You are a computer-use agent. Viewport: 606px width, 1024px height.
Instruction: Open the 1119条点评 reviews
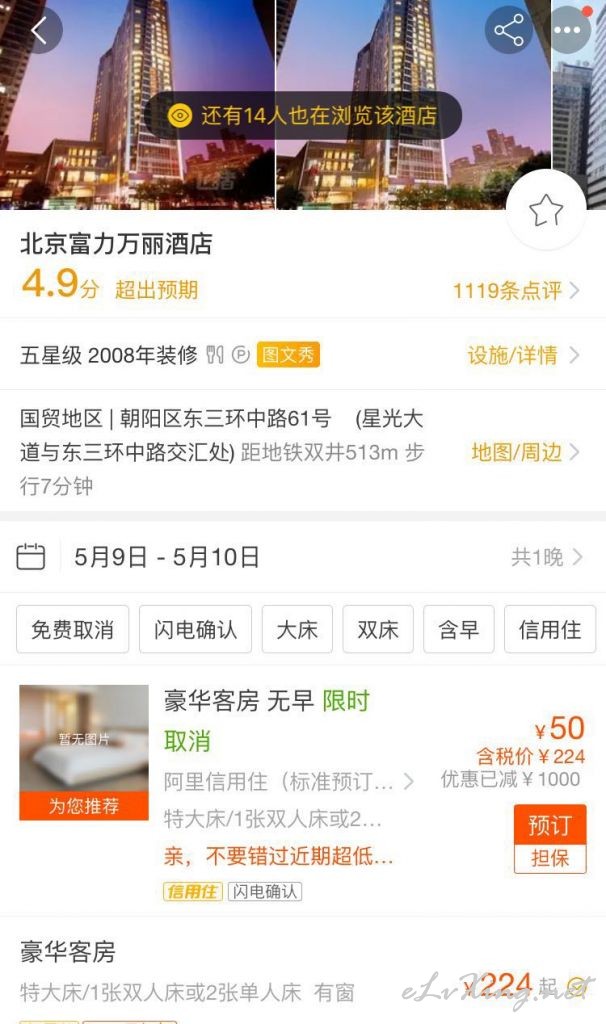(515, 291)
